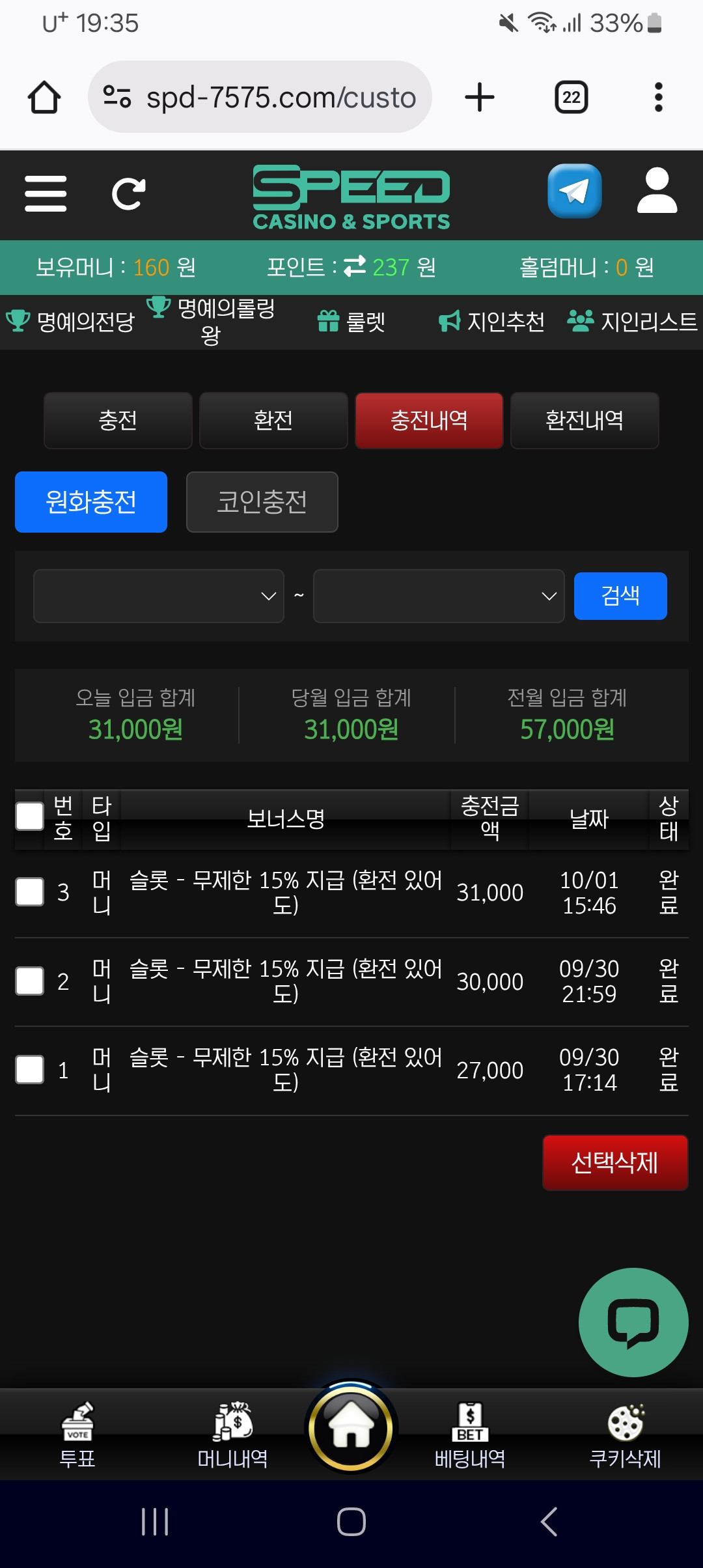Tap the 선택삭제 delete button
703x1568 pixels.
(x=615, y=1163)
